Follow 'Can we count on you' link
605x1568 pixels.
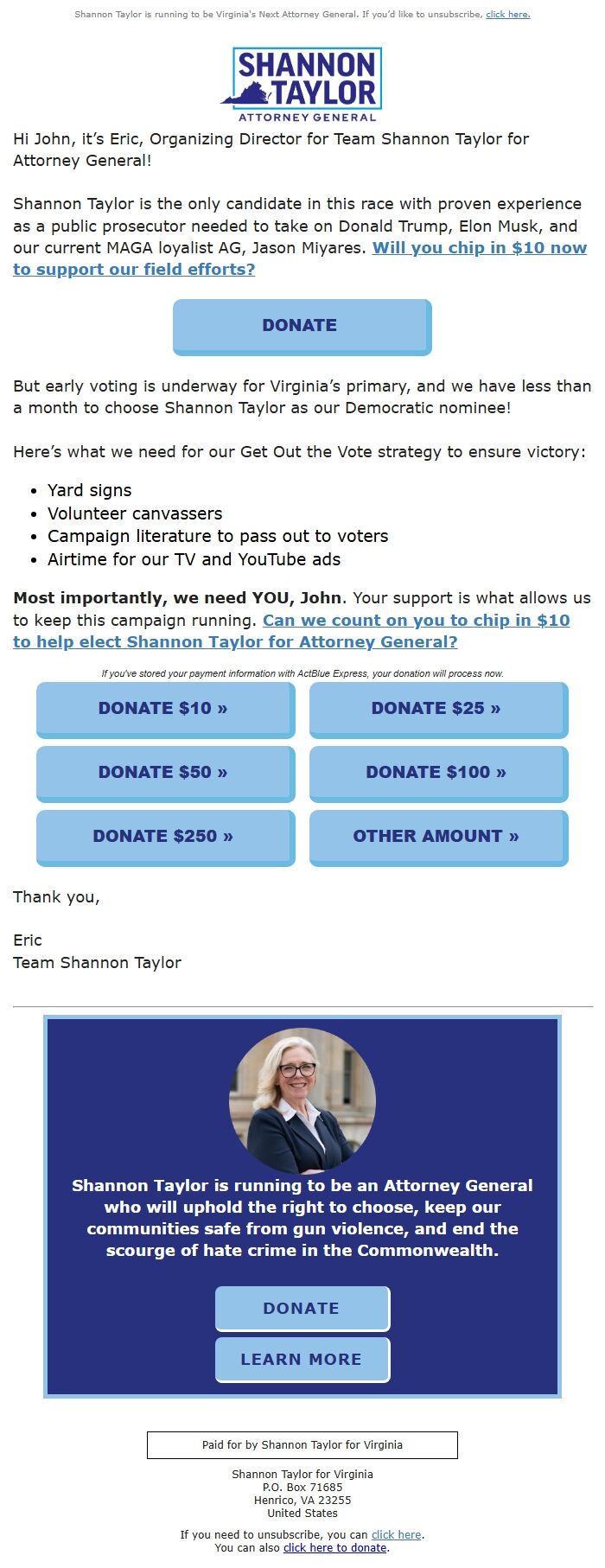click(291, 631)
